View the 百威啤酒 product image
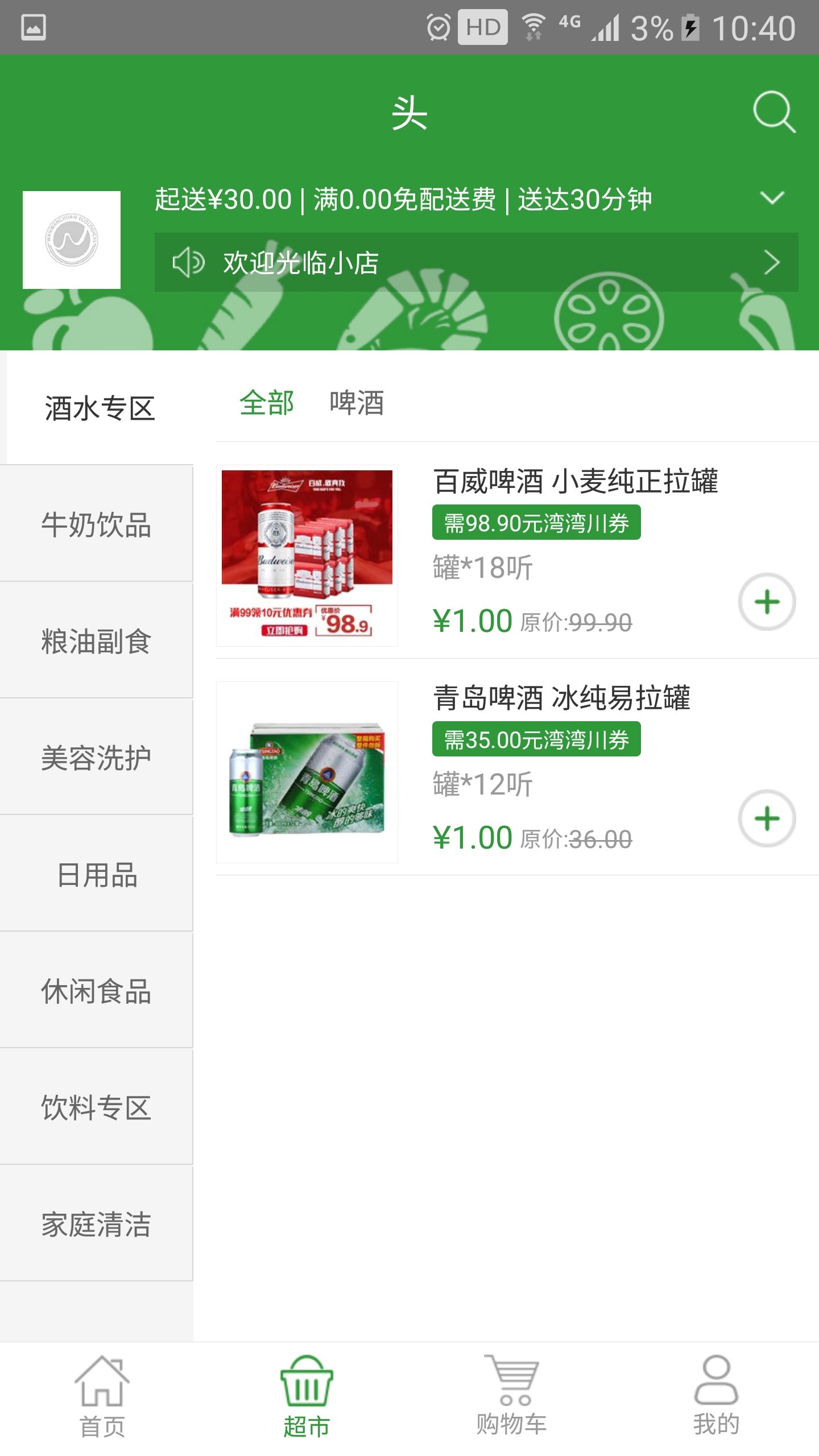 click(307, 556)
